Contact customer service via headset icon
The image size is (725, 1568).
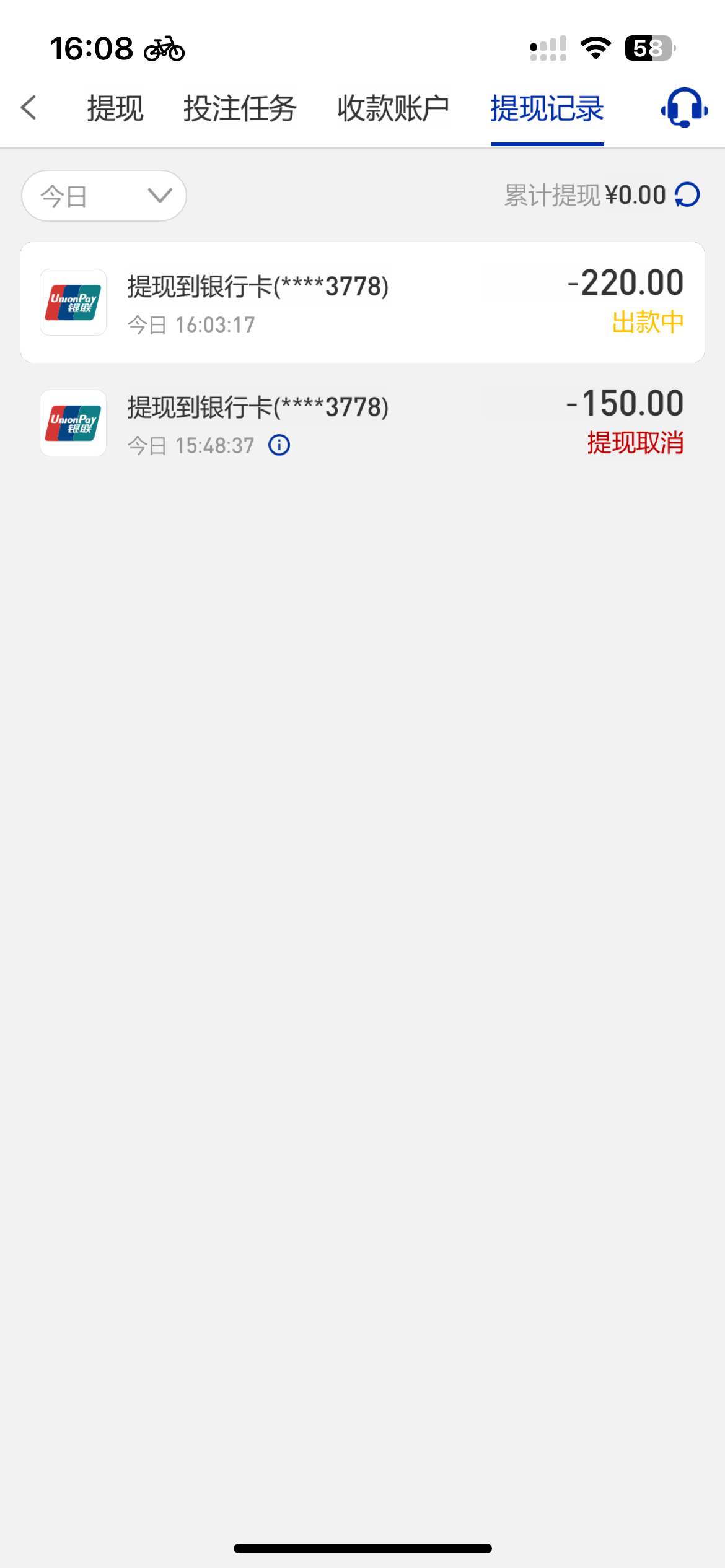(x=684, y=108)
